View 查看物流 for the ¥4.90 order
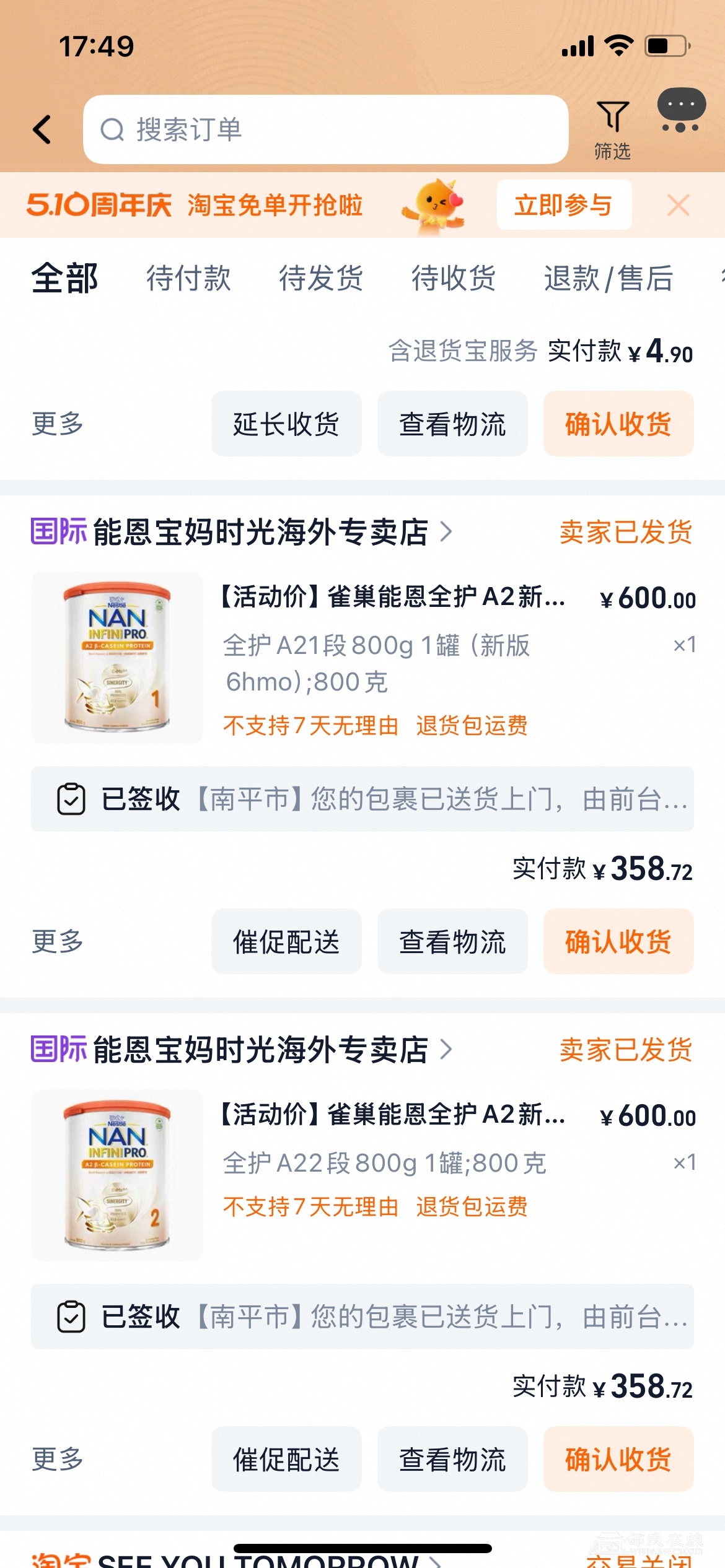725x1568 pixels. [452, 424]
